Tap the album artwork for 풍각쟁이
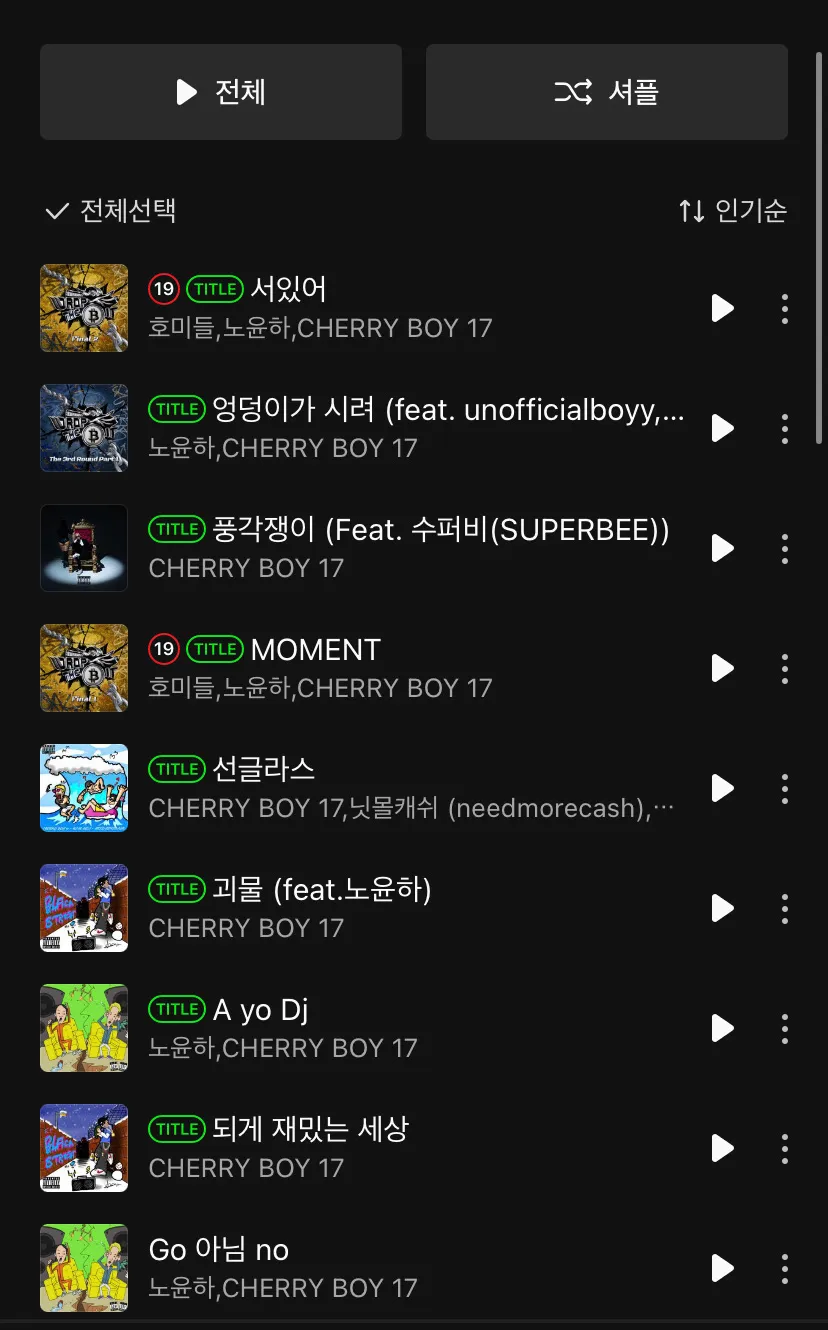Image resolution: width=828 pixels, height=1330 pixels. 84,548
